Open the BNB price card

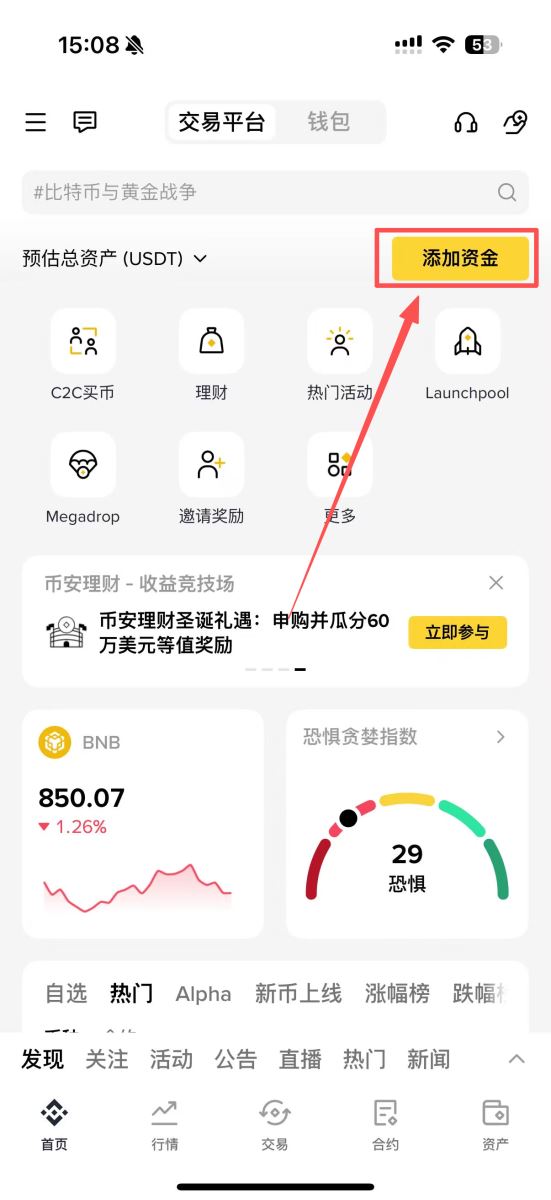(x=143, y=824)
